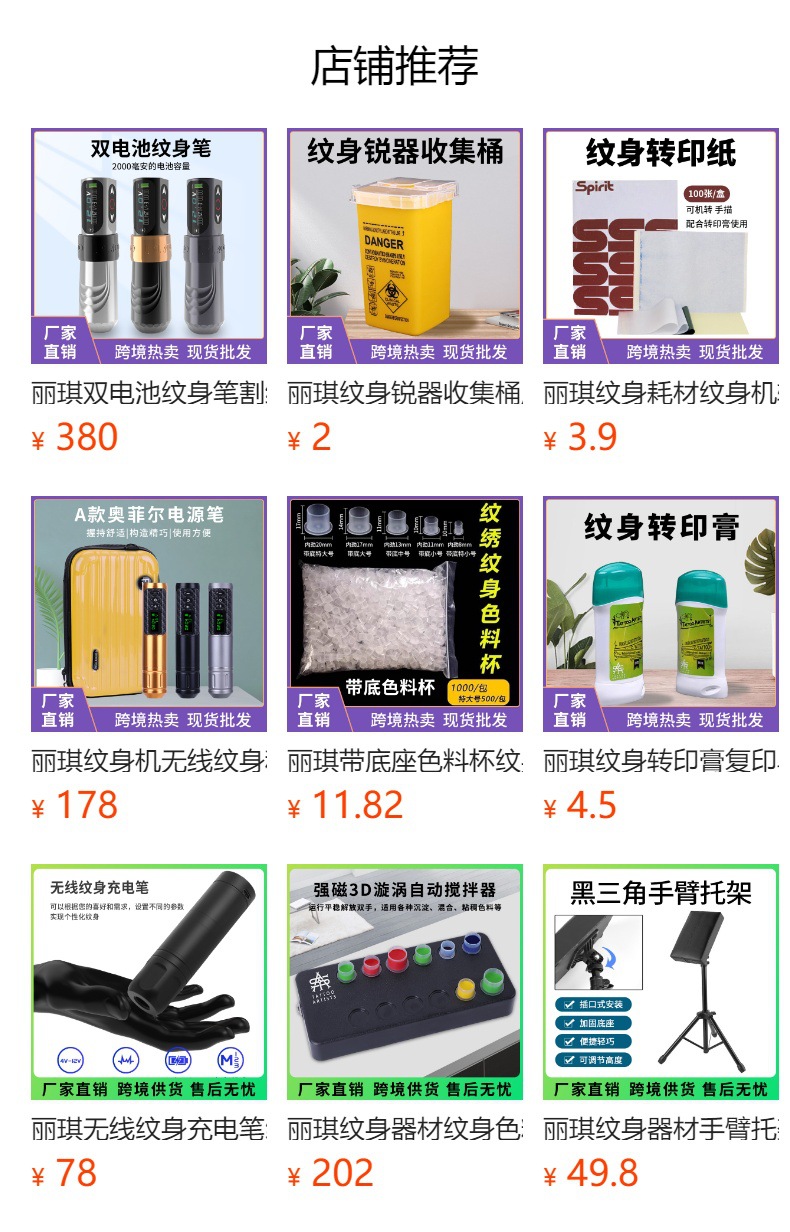Open the 丽琪无线纹身充电笔 product priced ¥78
790x1232 pixels.
point(149,982)
